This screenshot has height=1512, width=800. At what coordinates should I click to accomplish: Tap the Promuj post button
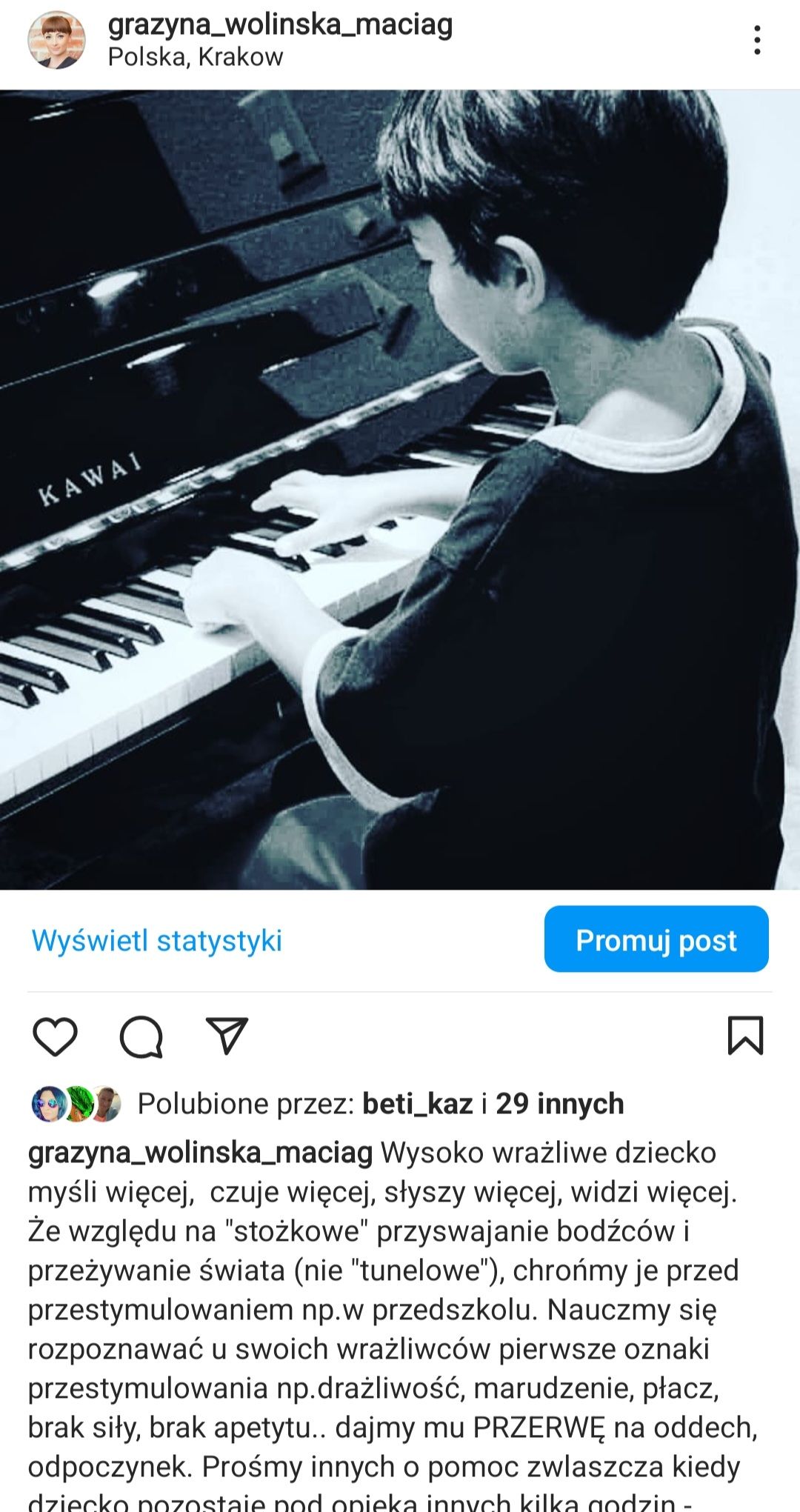(x=656, y=939)
